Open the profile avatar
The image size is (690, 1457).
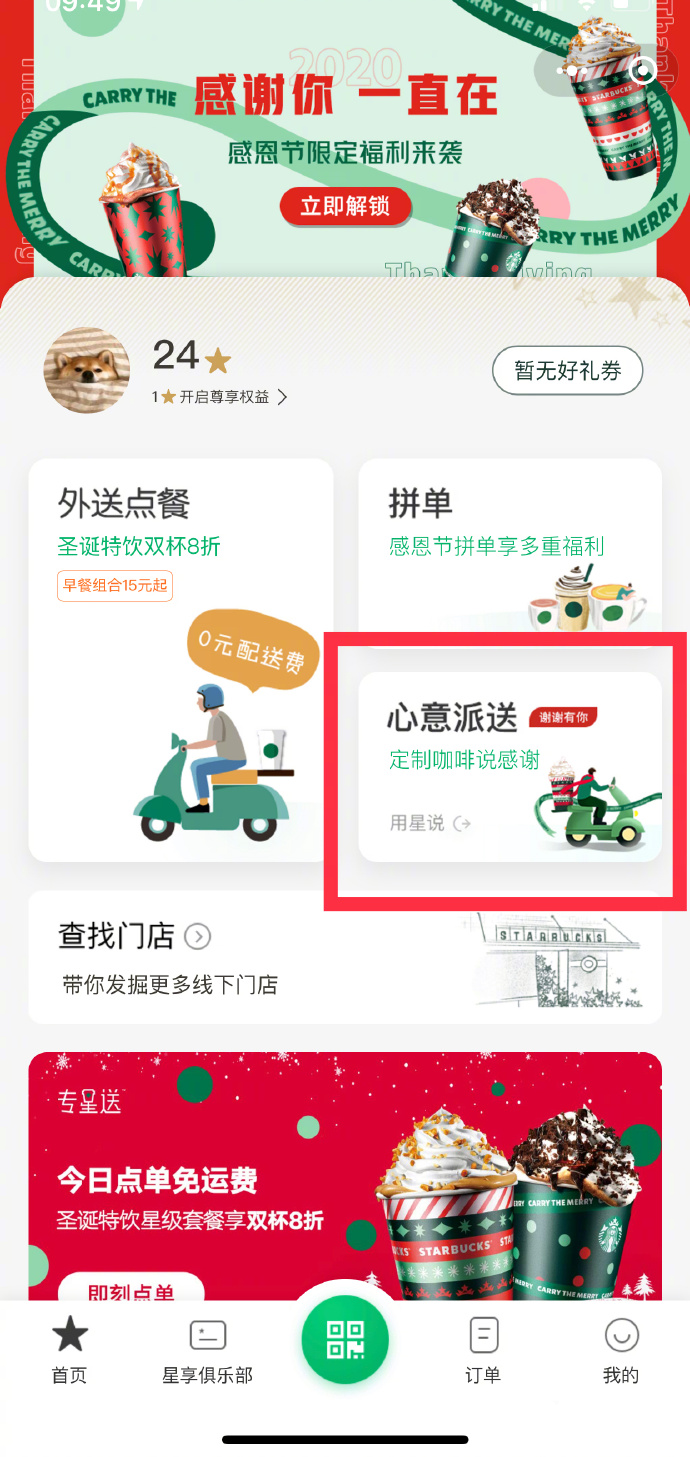(87, 370)
